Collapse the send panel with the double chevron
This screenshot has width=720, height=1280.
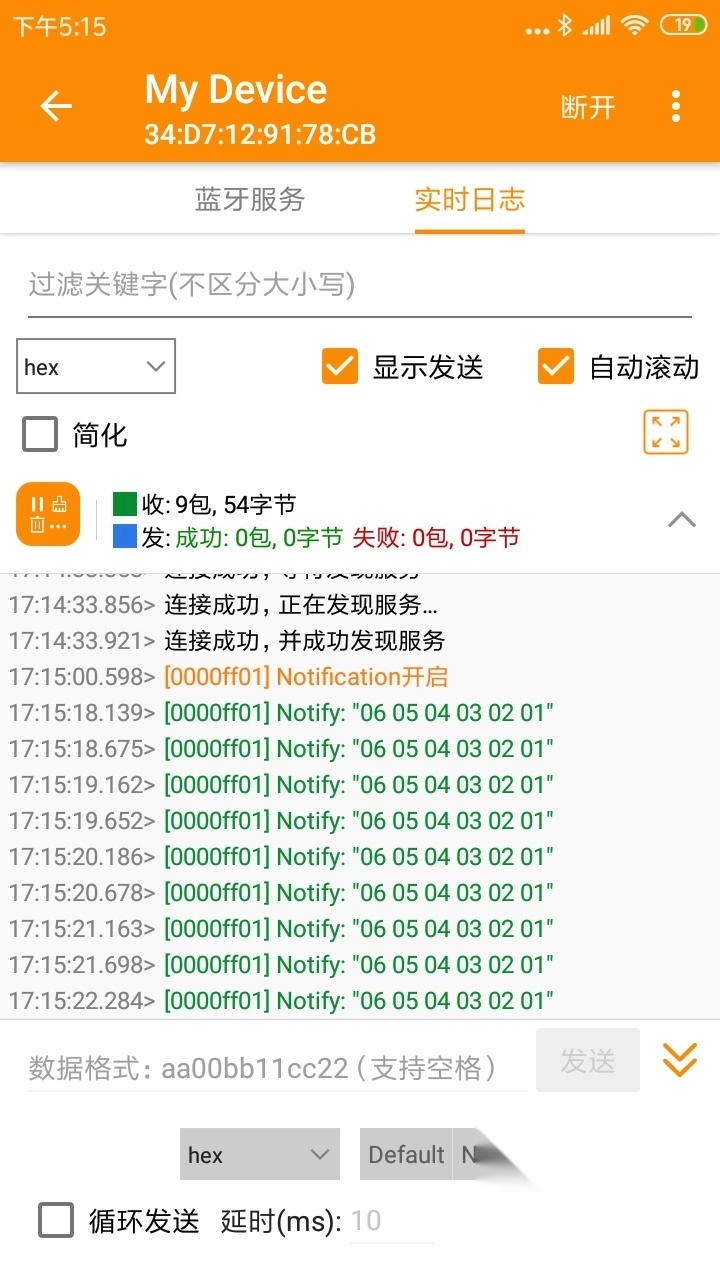coord(680,1060)
